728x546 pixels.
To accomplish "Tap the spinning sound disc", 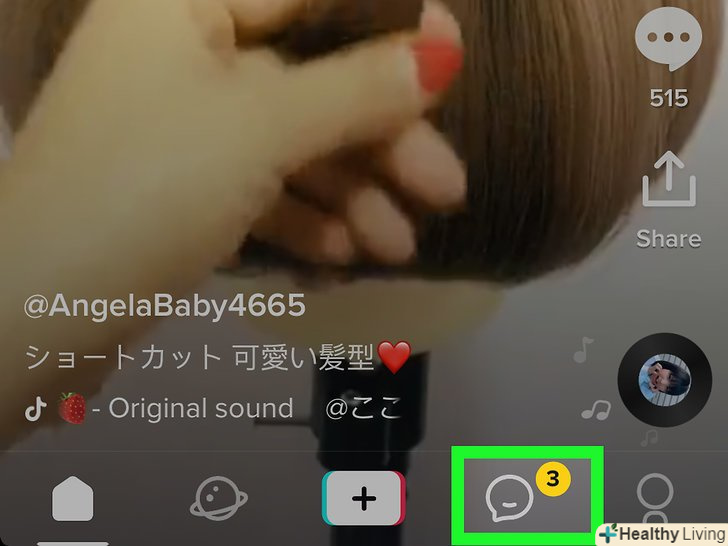I will click(x=664, y=380).
